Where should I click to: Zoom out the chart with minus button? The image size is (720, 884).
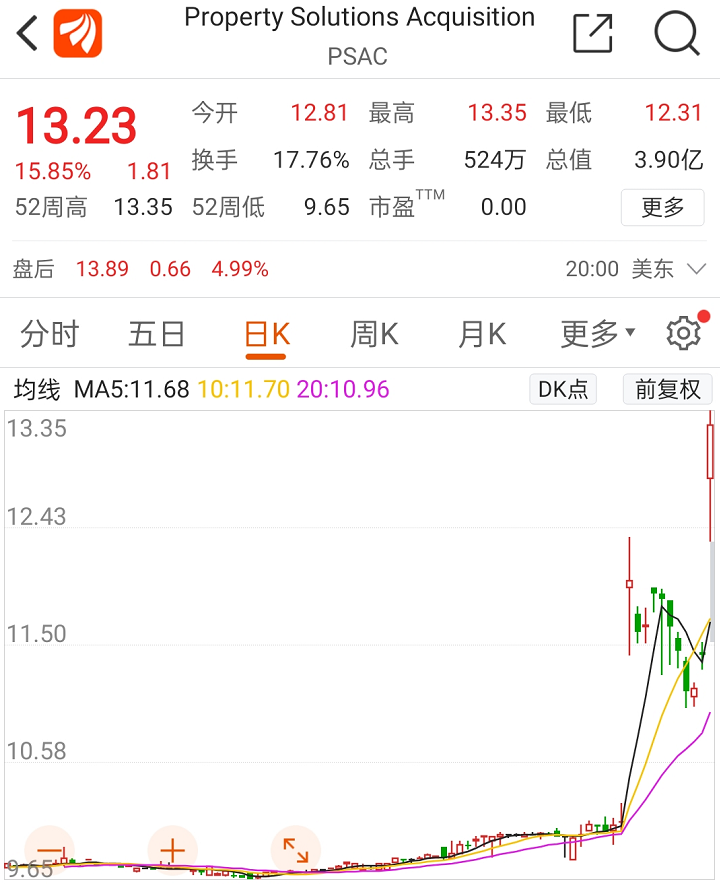50,852
